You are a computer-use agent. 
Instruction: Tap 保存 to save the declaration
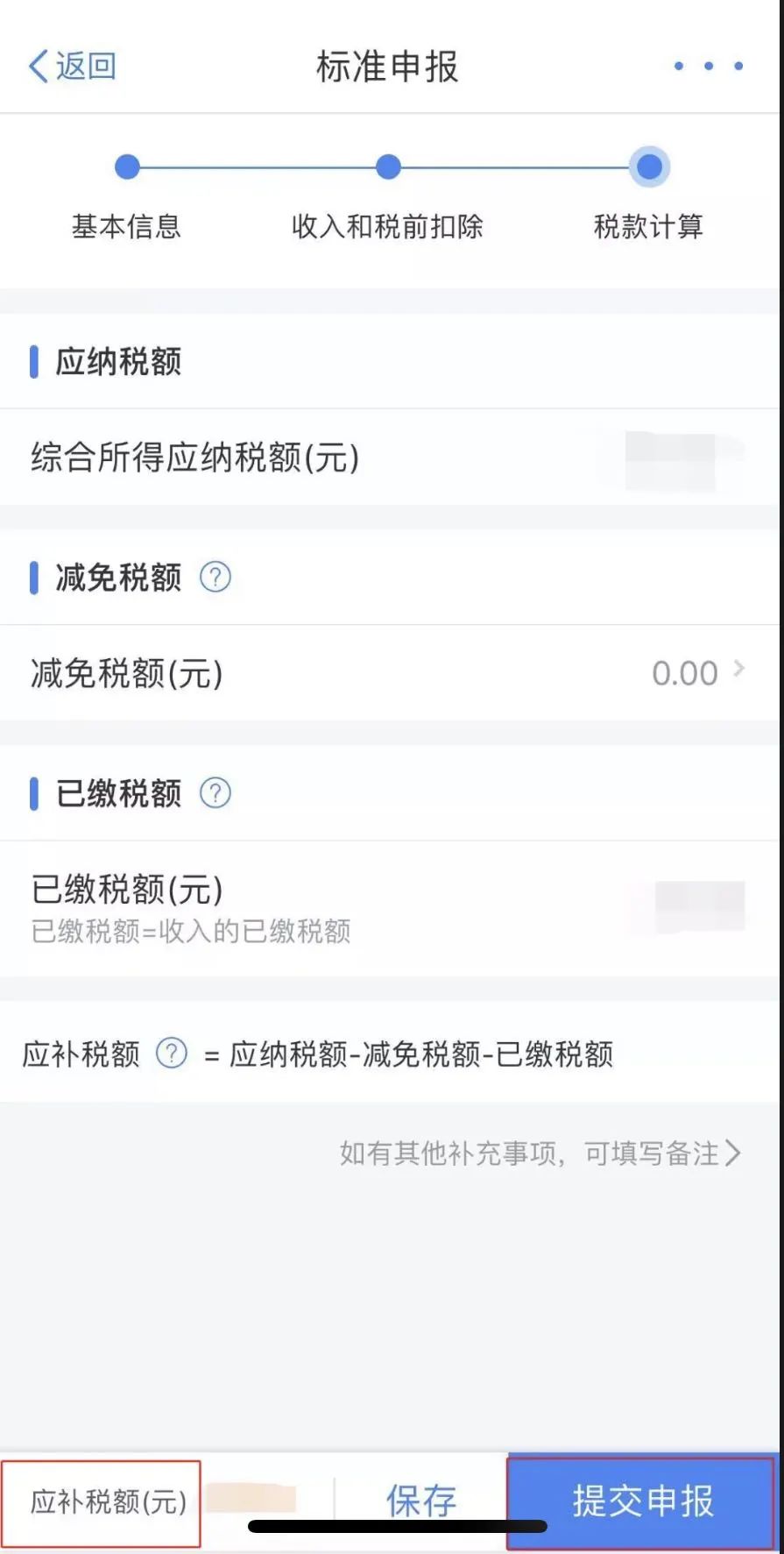click(x=420, y=1501)
